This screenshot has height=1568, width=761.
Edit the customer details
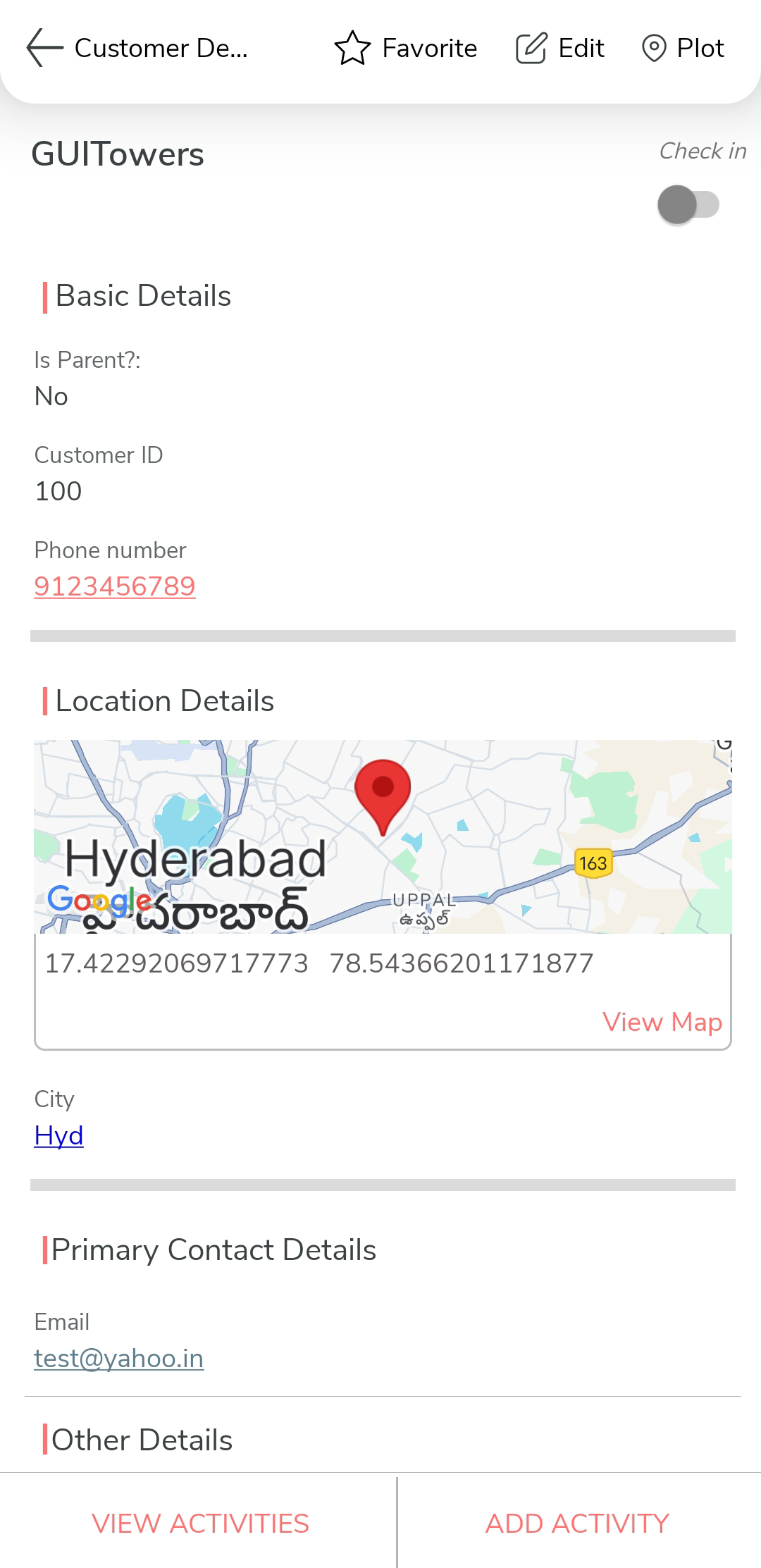(560, 48)
